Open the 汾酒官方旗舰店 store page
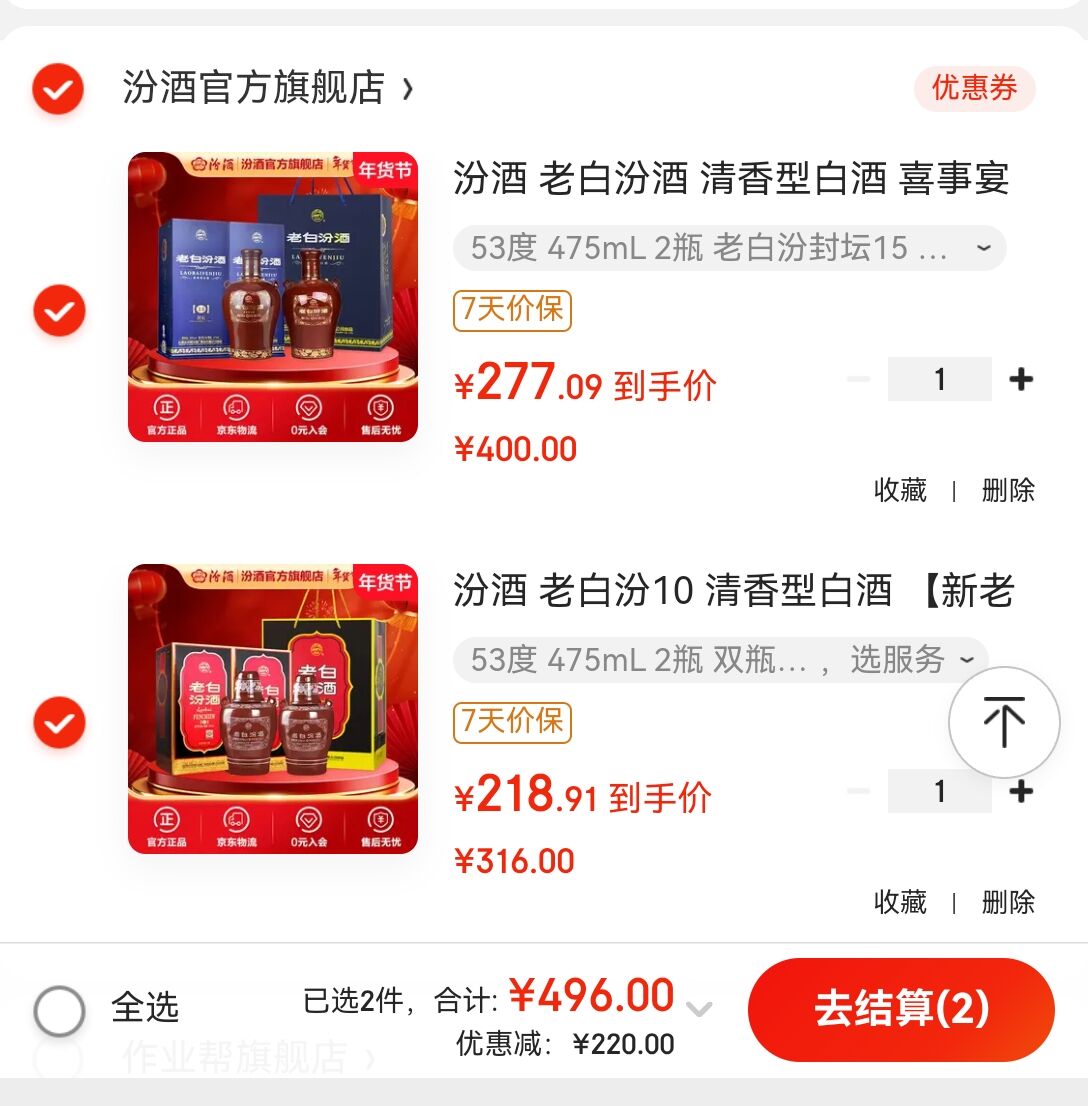 click(x=266, y=88)
